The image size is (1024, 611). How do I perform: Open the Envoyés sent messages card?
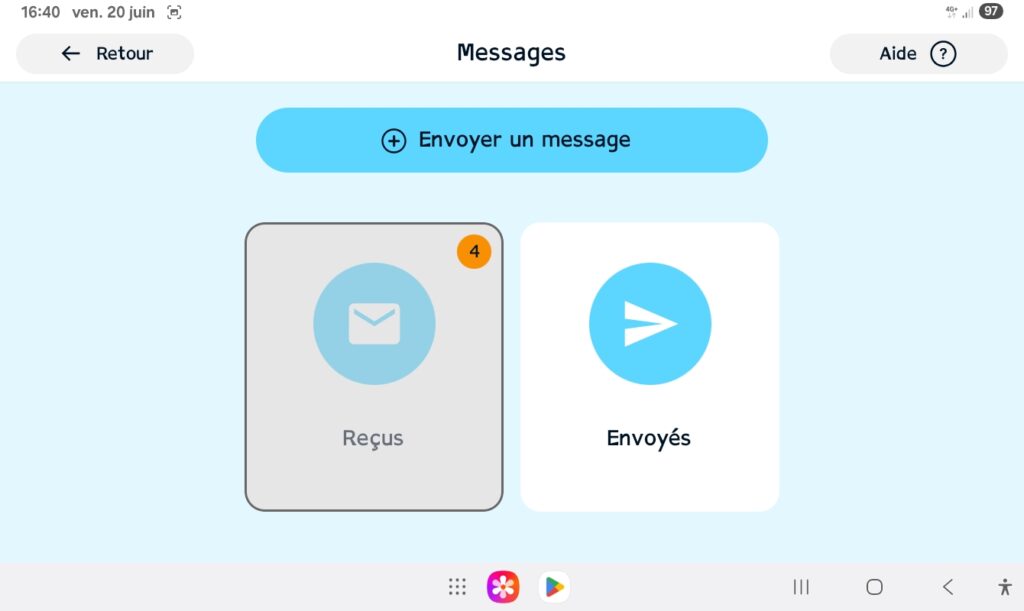(x=649, y=367)
